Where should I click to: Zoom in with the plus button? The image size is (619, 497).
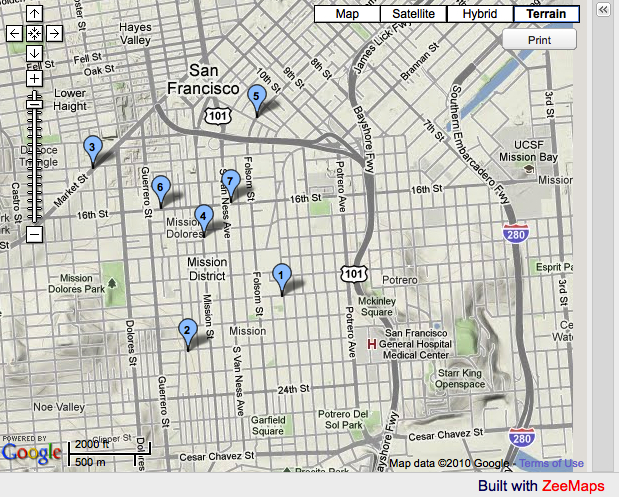34,78
